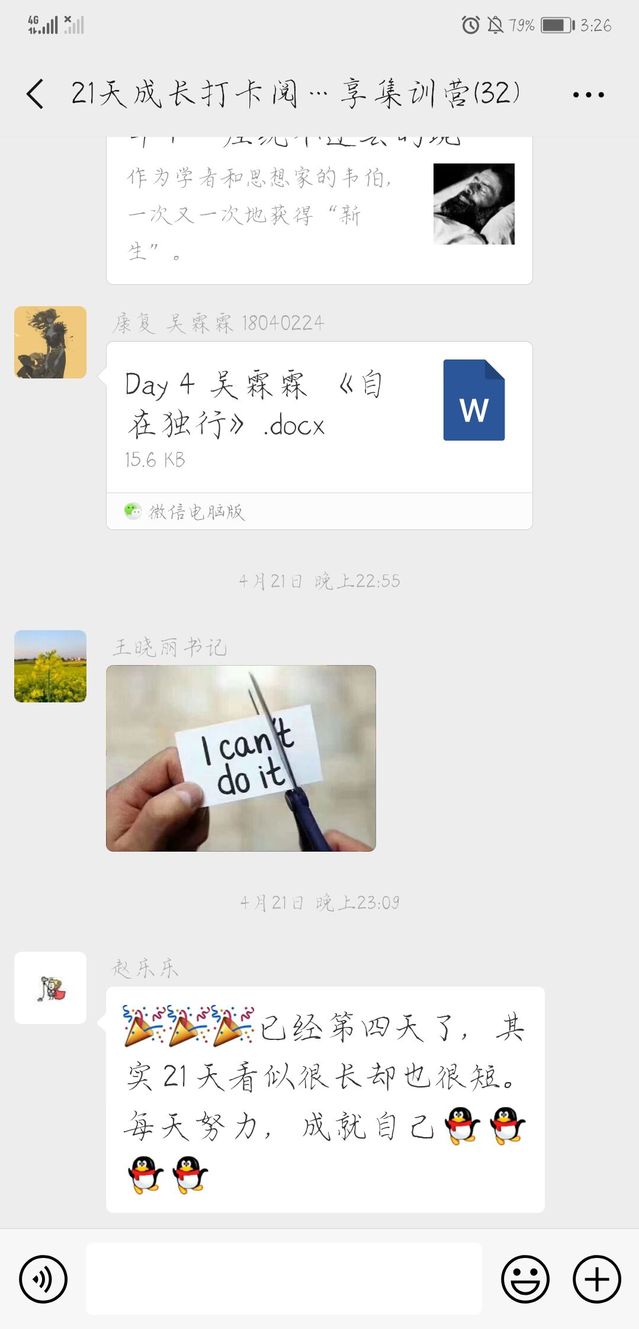The height and width of the screenshot is (1329, 639).
Task: Switch to voice message input
Action: tap(43, 1279)
